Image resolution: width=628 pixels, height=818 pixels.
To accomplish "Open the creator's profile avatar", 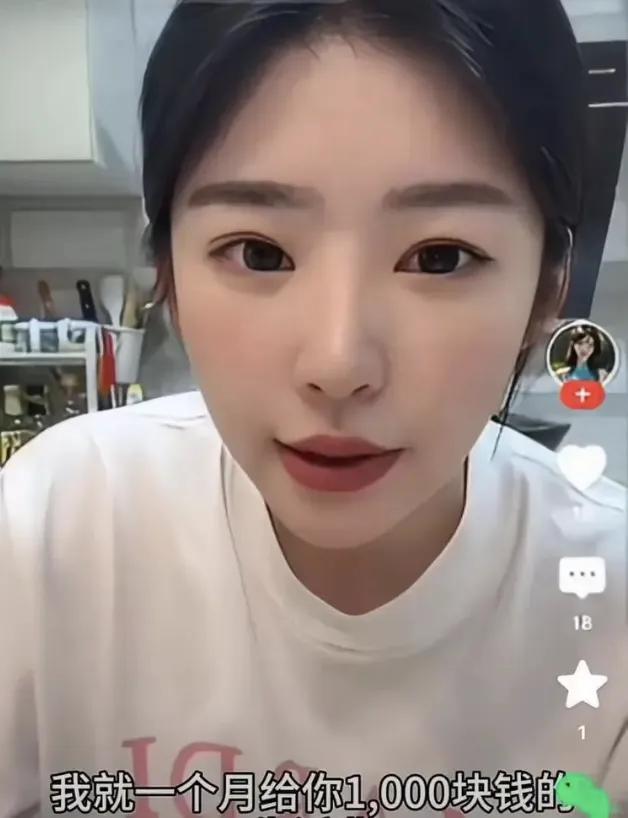I will (x=582, y=353).
